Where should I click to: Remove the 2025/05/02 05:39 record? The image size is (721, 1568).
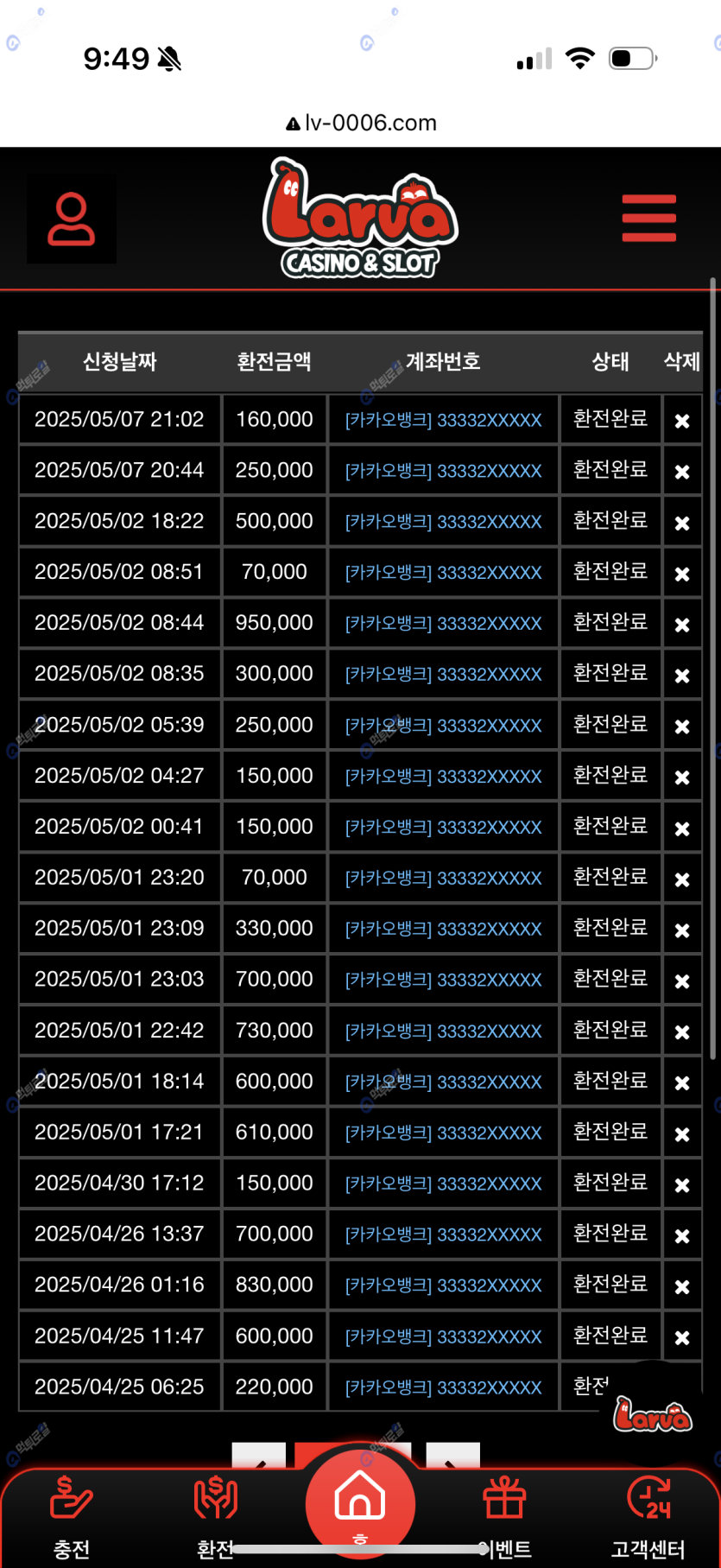[681, 727]
